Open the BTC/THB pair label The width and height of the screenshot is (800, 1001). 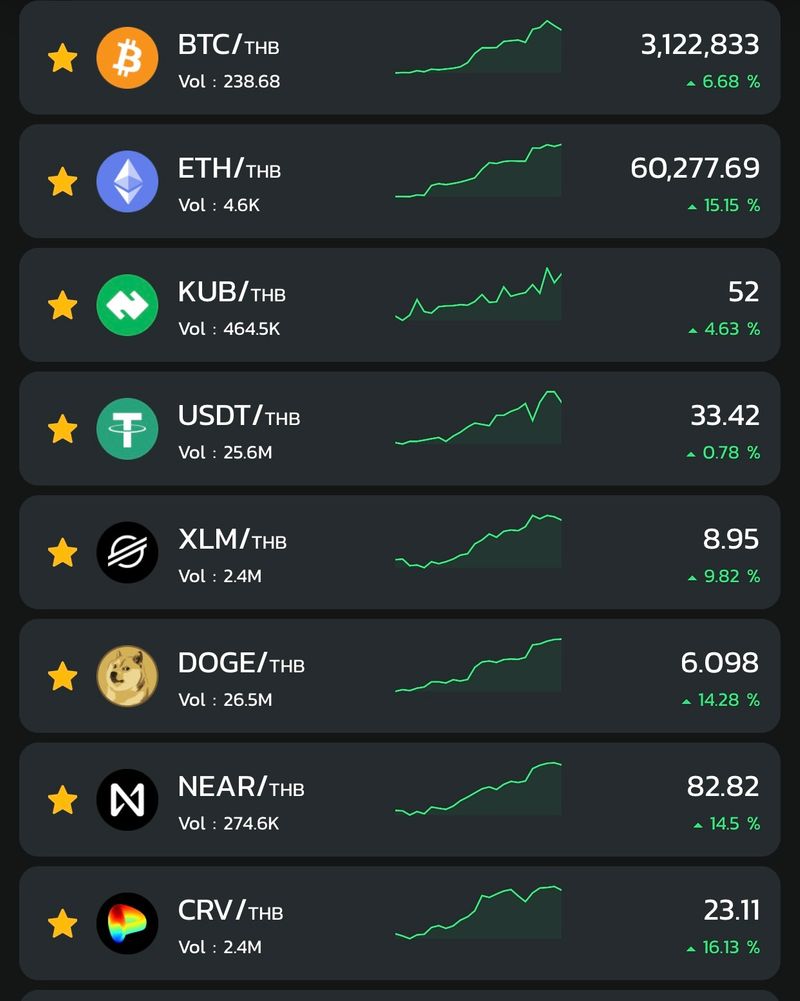point(227,45)
